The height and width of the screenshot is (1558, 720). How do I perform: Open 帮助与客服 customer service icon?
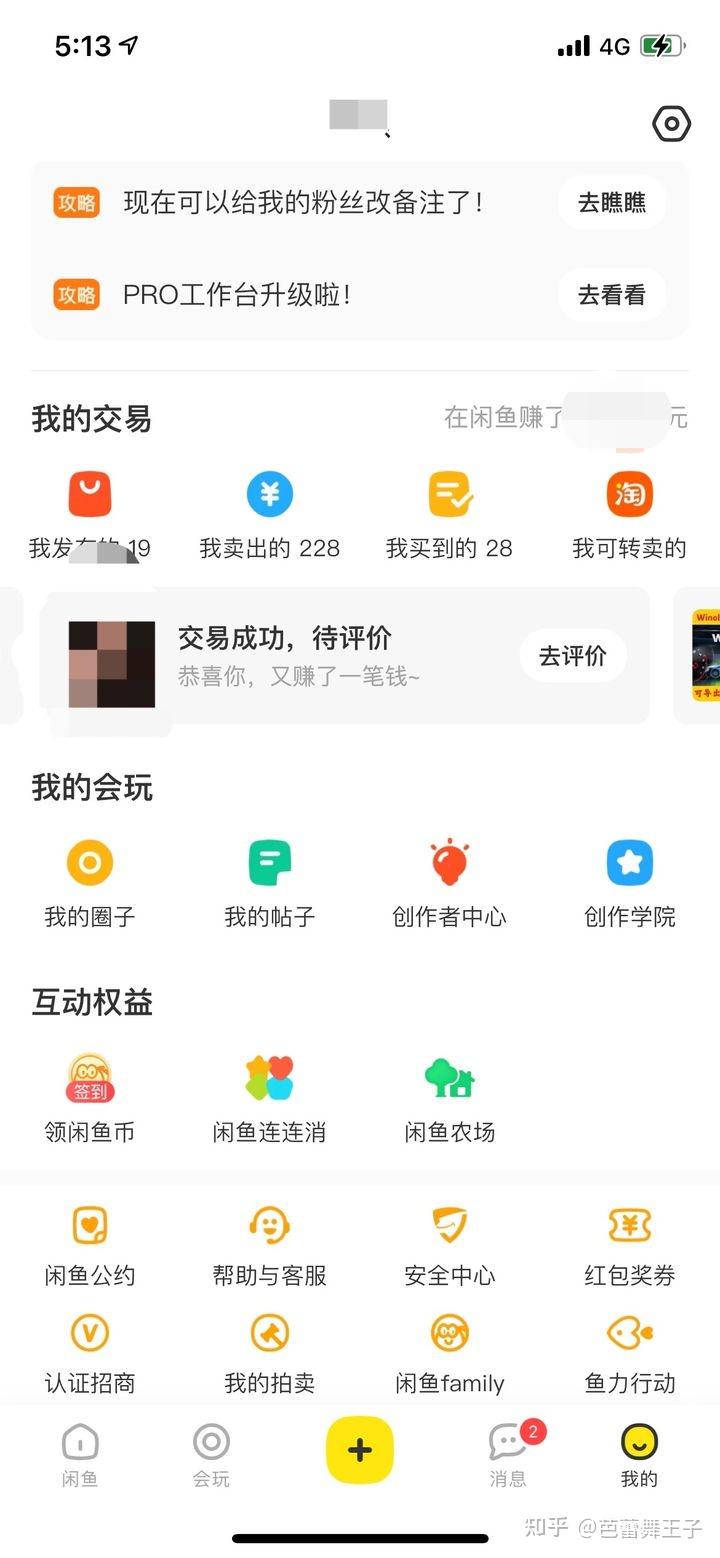269,1224
